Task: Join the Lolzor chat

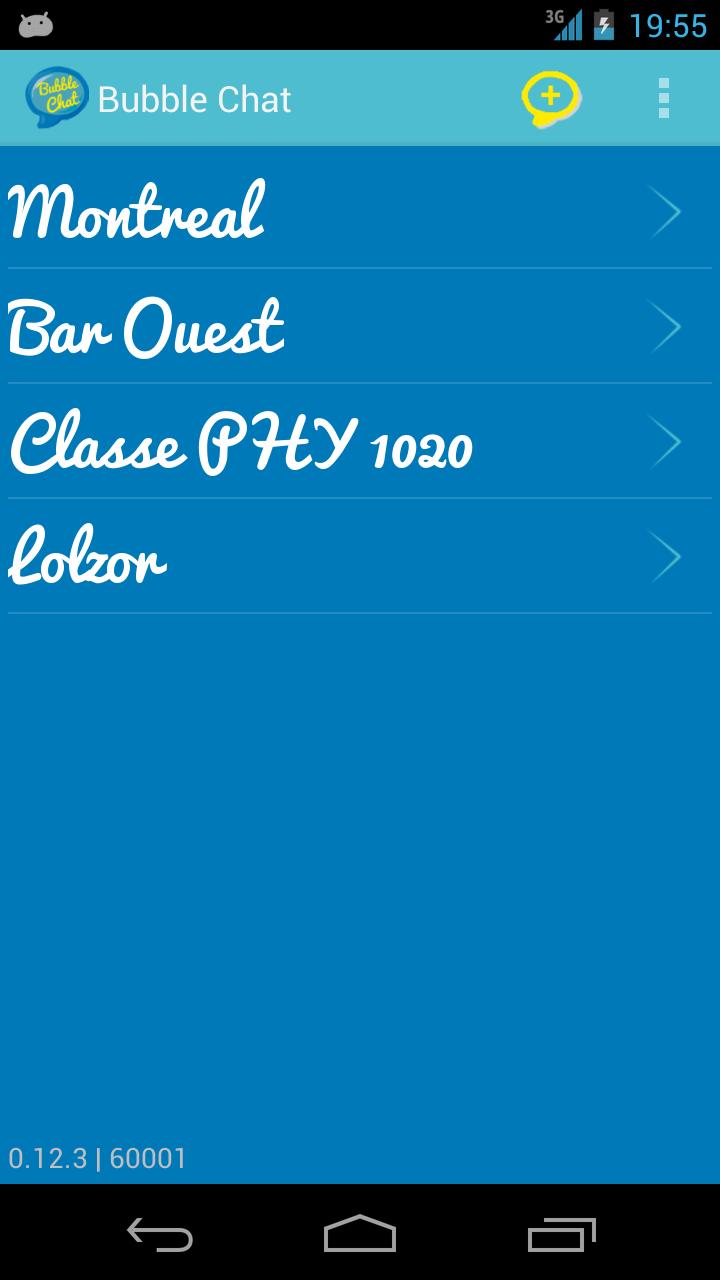Action: [360, 557]
